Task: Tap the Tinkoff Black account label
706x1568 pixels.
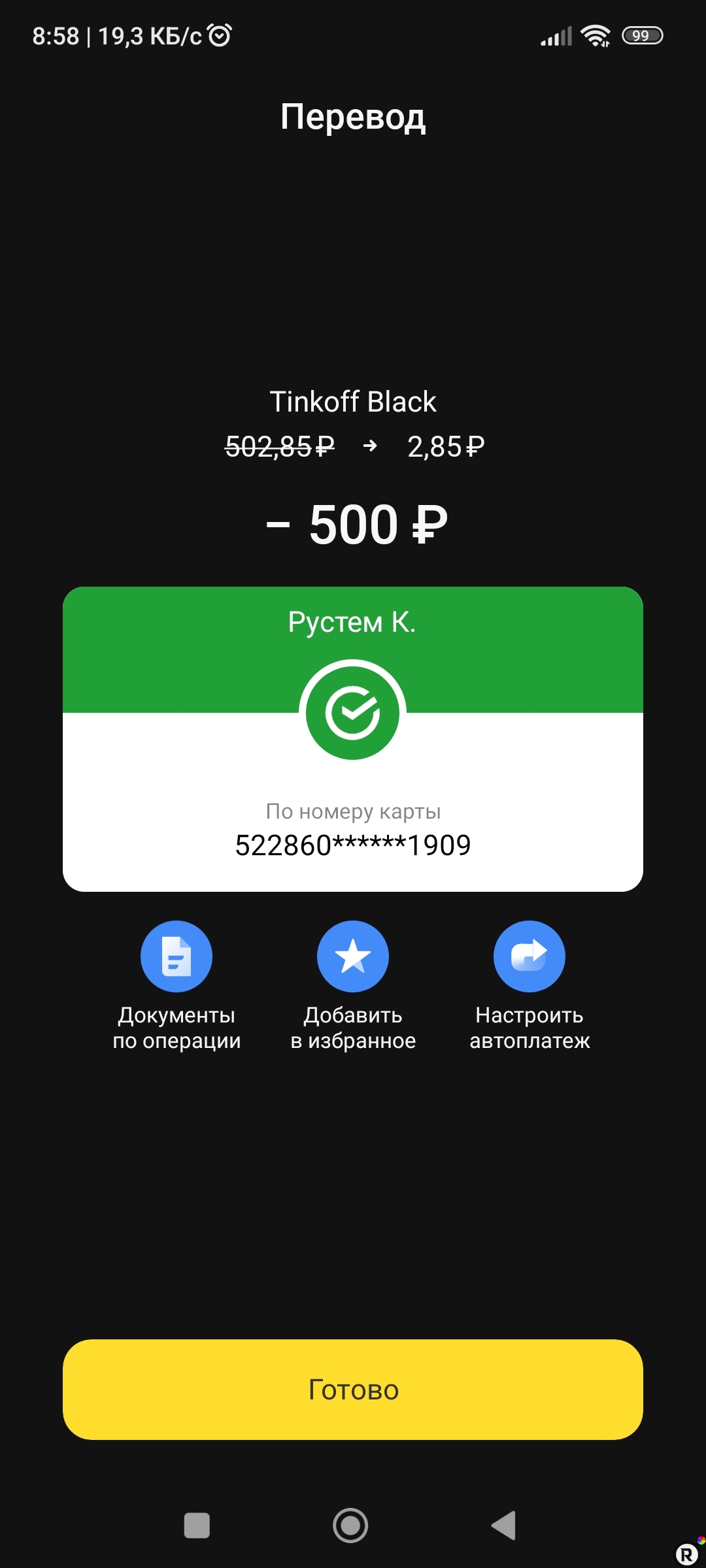Action: [353, 402]
